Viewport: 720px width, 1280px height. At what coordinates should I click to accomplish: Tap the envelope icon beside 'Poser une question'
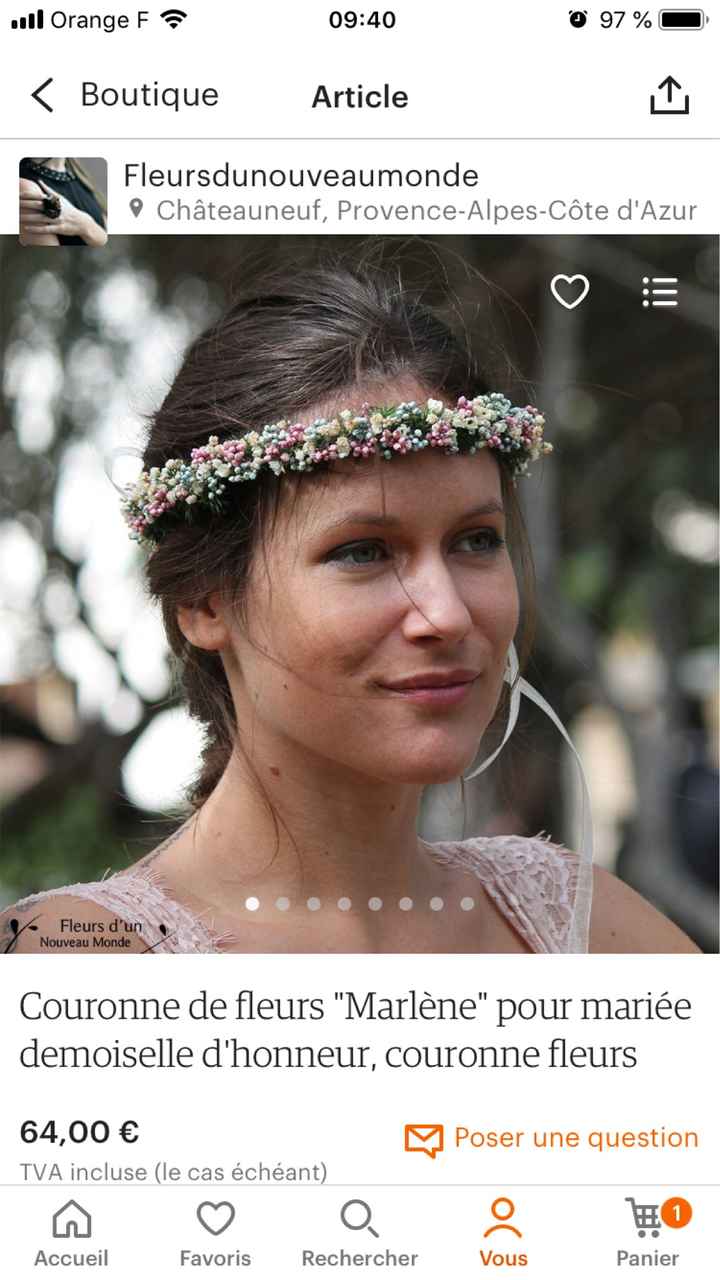424,1137
